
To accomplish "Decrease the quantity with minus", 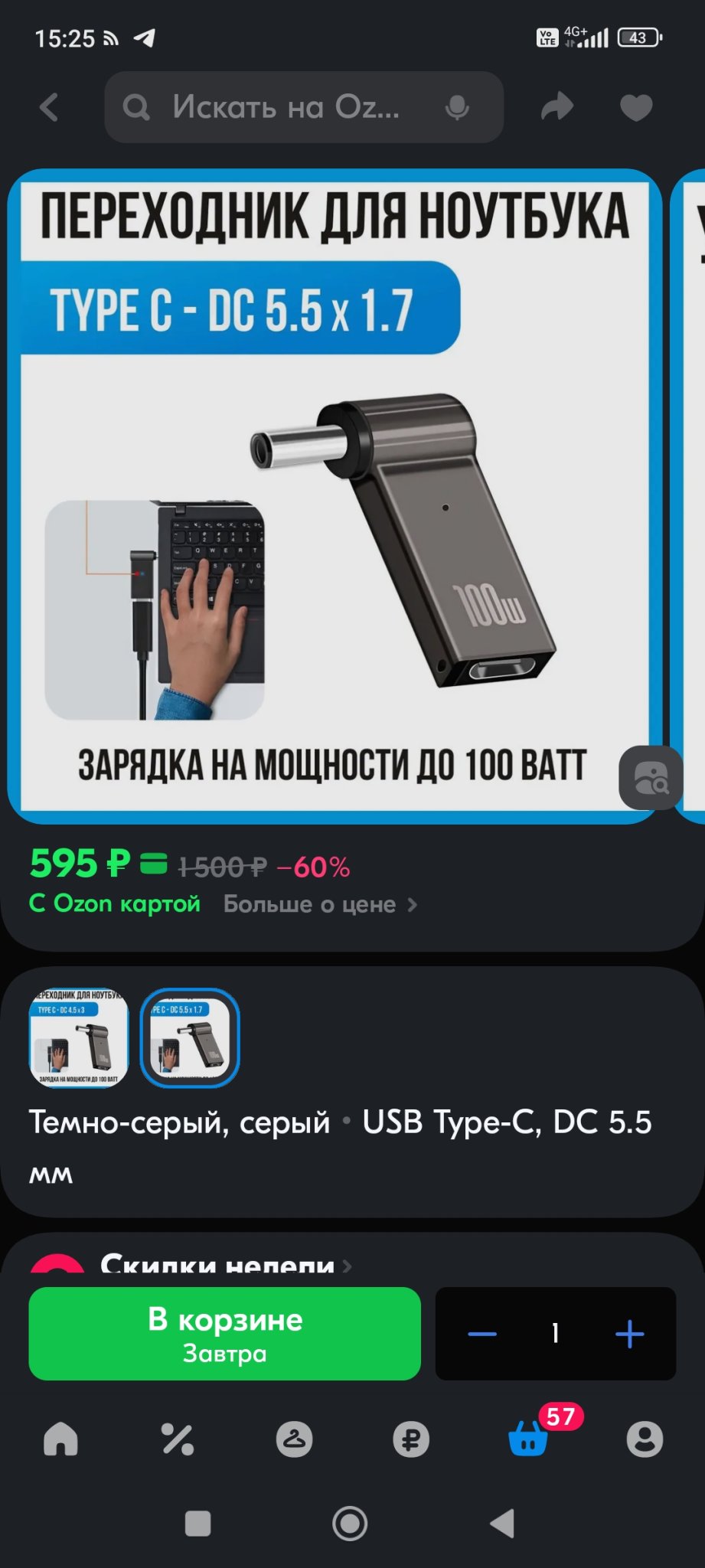I will point(481,1334).
